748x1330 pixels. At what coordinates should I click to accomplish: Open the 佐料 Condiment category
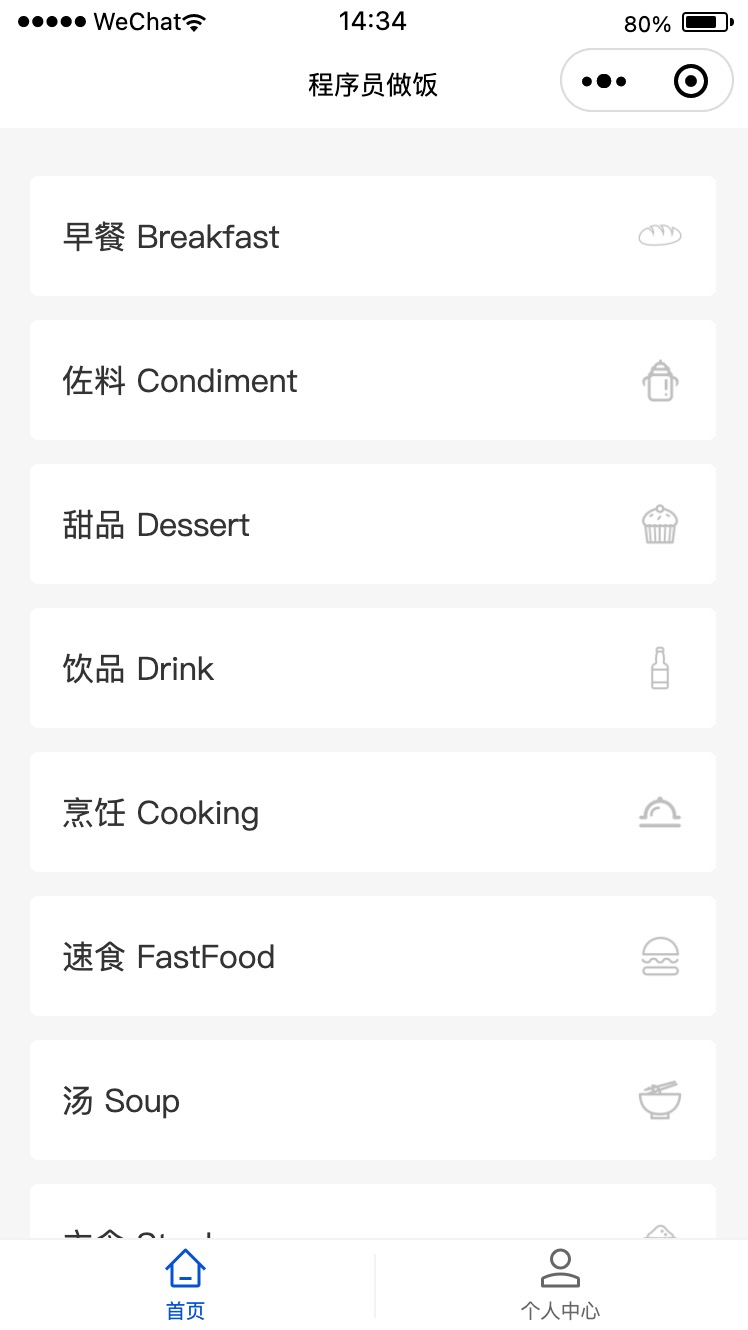click(x=372, y=380)
